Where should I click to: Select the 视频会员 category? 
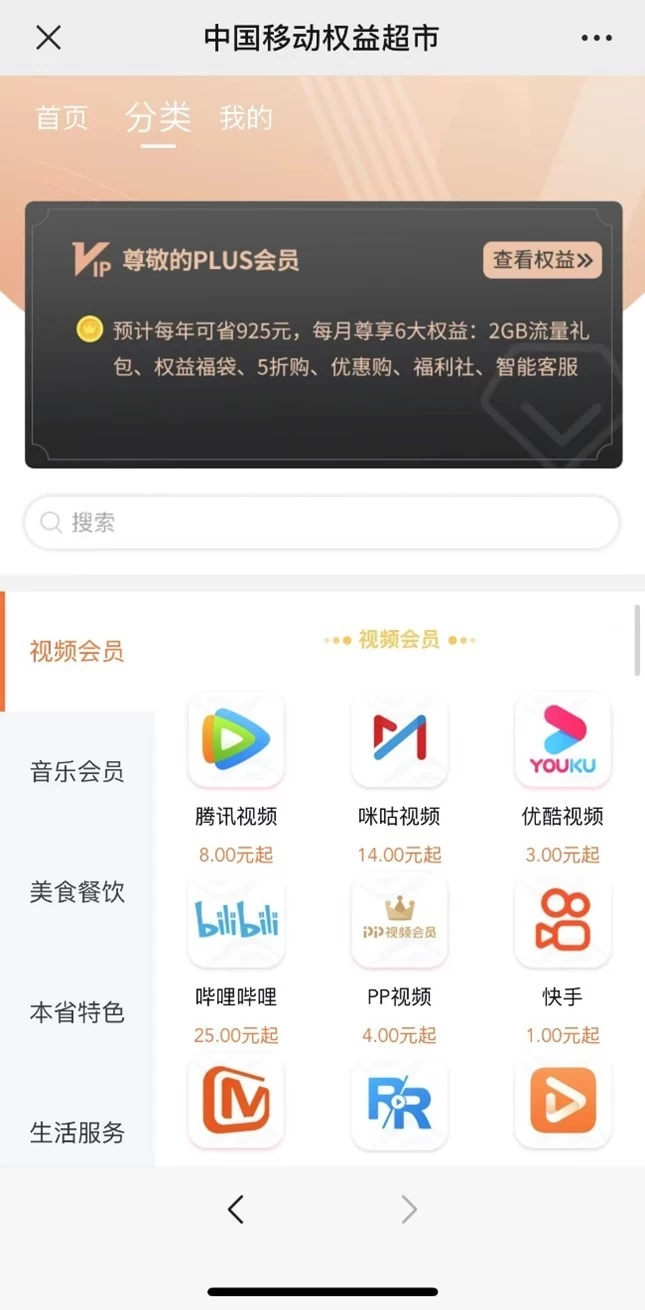click(x=77, y=652)
